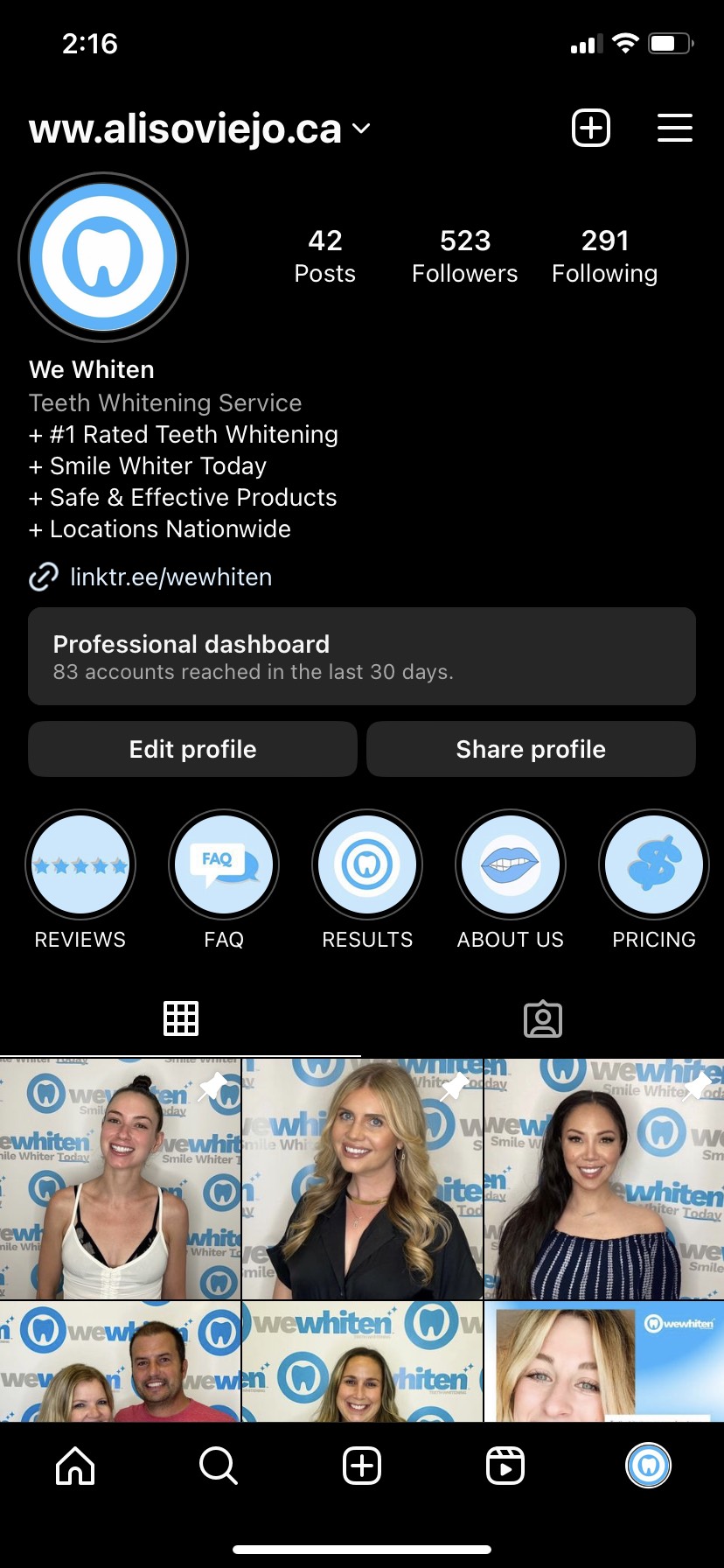Open the Reels tab

coord(505,1466)
